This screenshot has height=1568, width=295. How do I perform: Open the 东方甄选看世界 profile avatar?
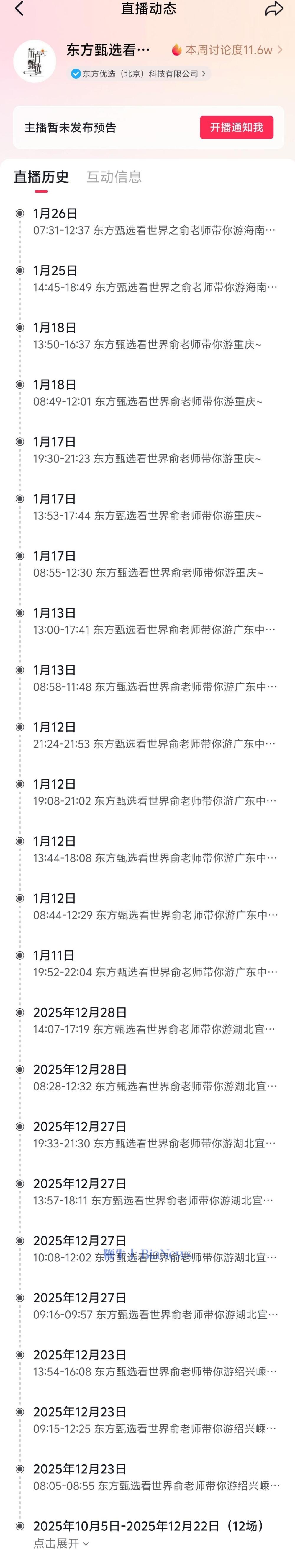pyautogui.click(x=35, y=61)
